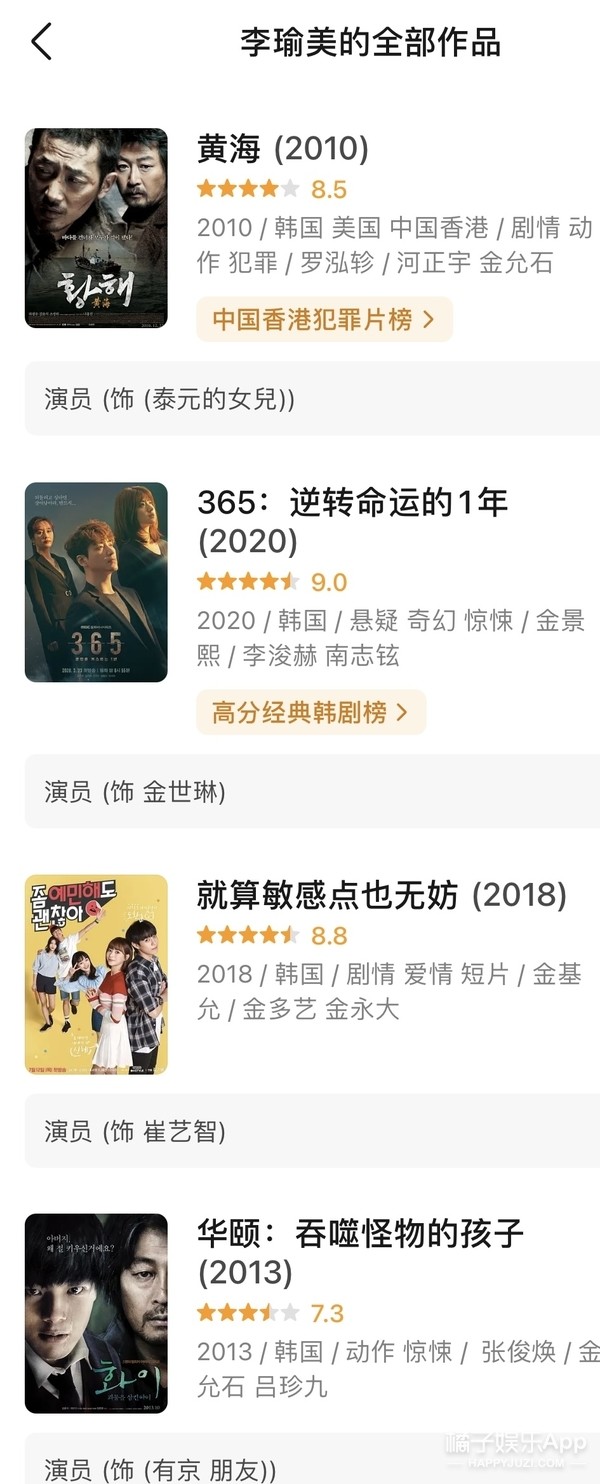This screenshot has width=600, height=1484.
Task: Open the 就算敏感点也无妨 (2018) poster
Action: (96, 974)
